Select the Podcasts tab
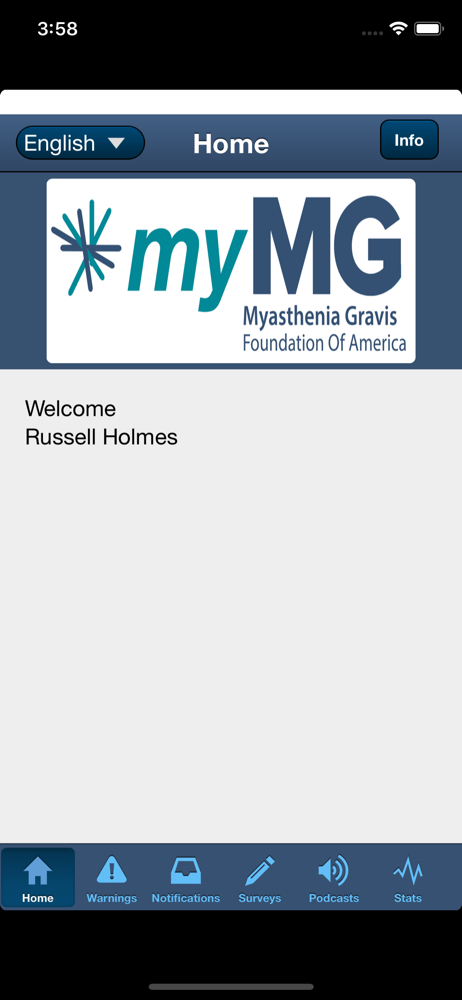This screenshot has height=1000, width=462. click(334, 878)
